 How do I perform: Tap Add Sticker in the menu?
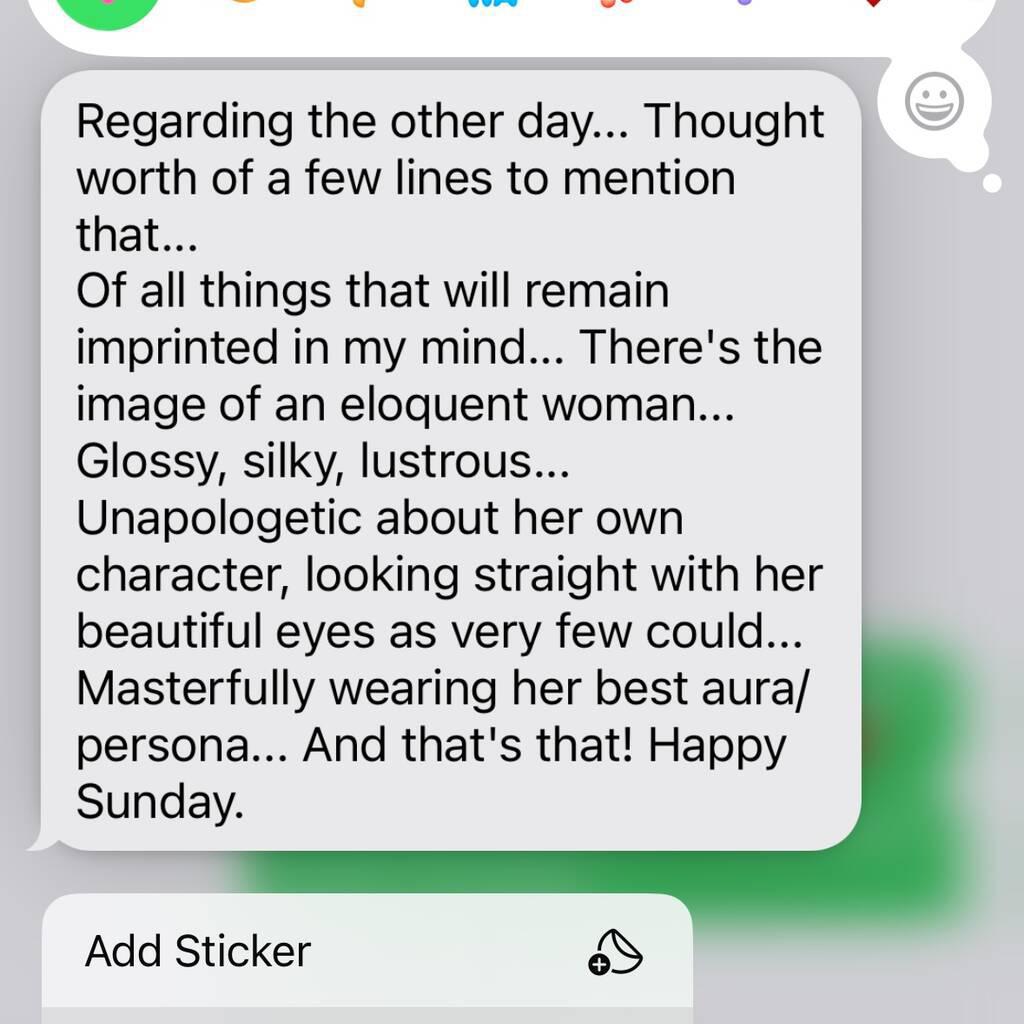click(365, 951)
